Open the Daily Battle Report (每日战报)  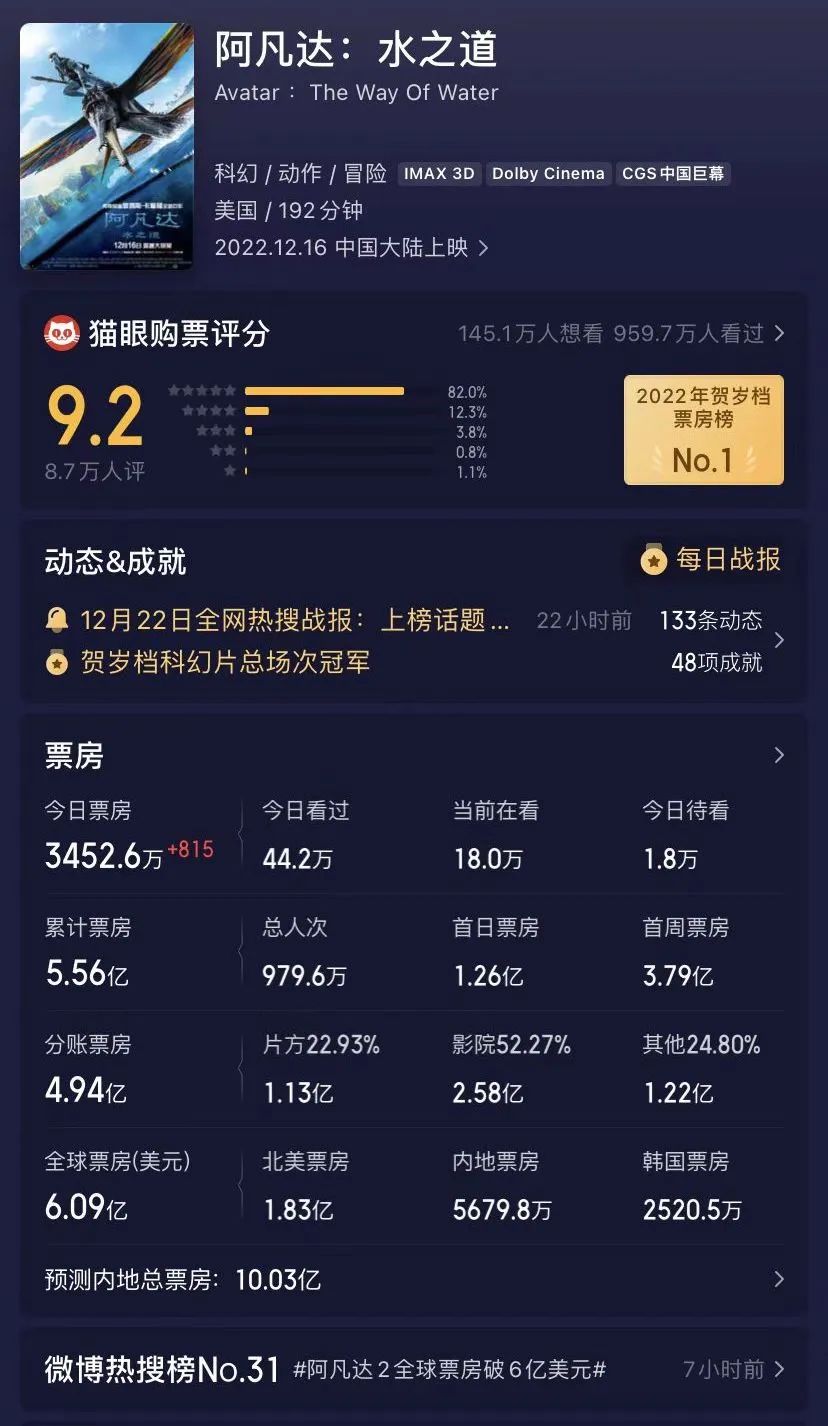tap(711, 560)
